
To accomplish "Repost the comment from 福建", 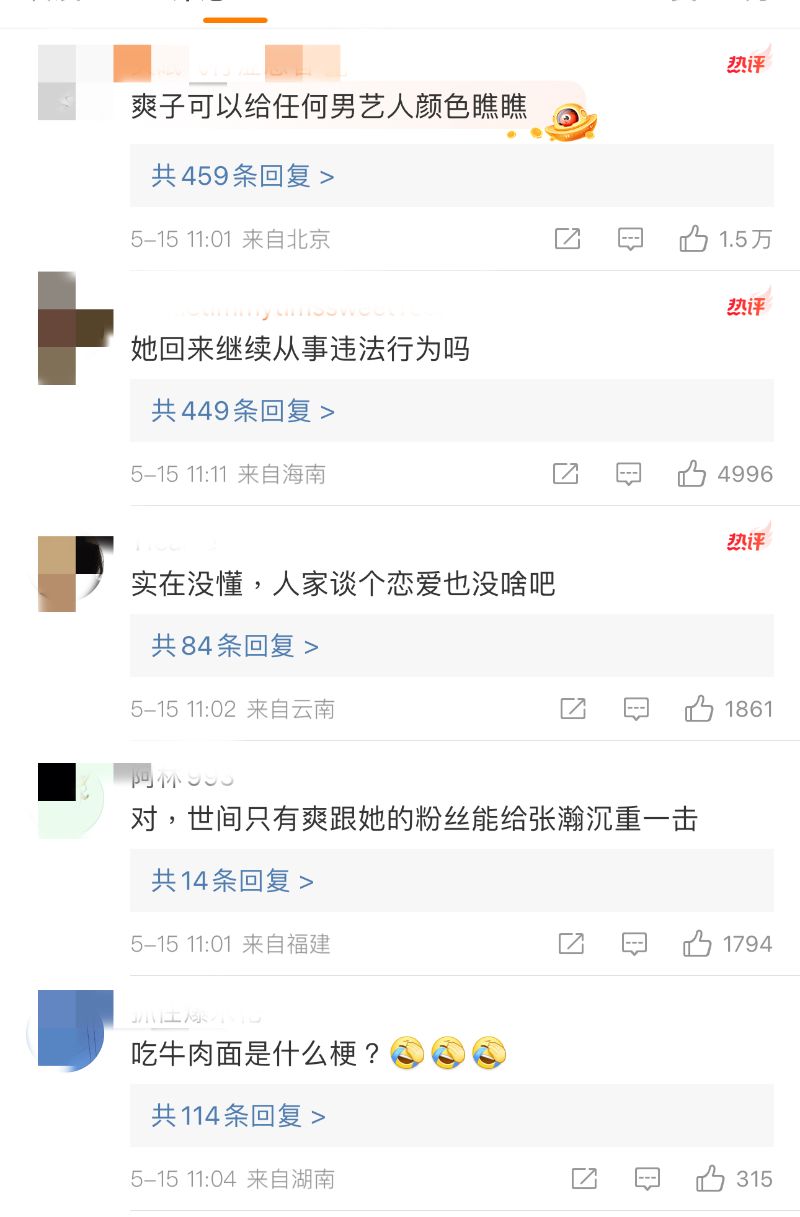I will pos(571,944).
